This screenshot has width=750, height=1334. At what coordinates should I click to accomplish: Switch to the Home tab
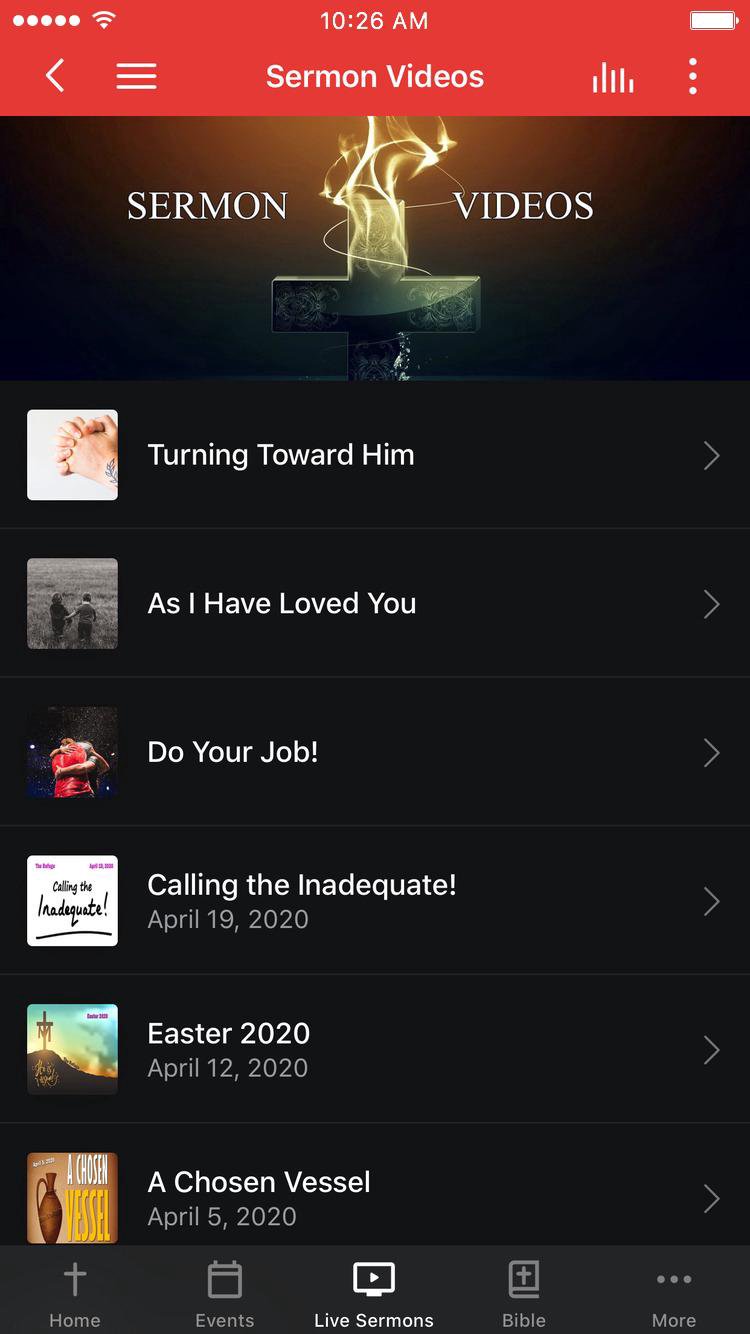click(75, 1293)
